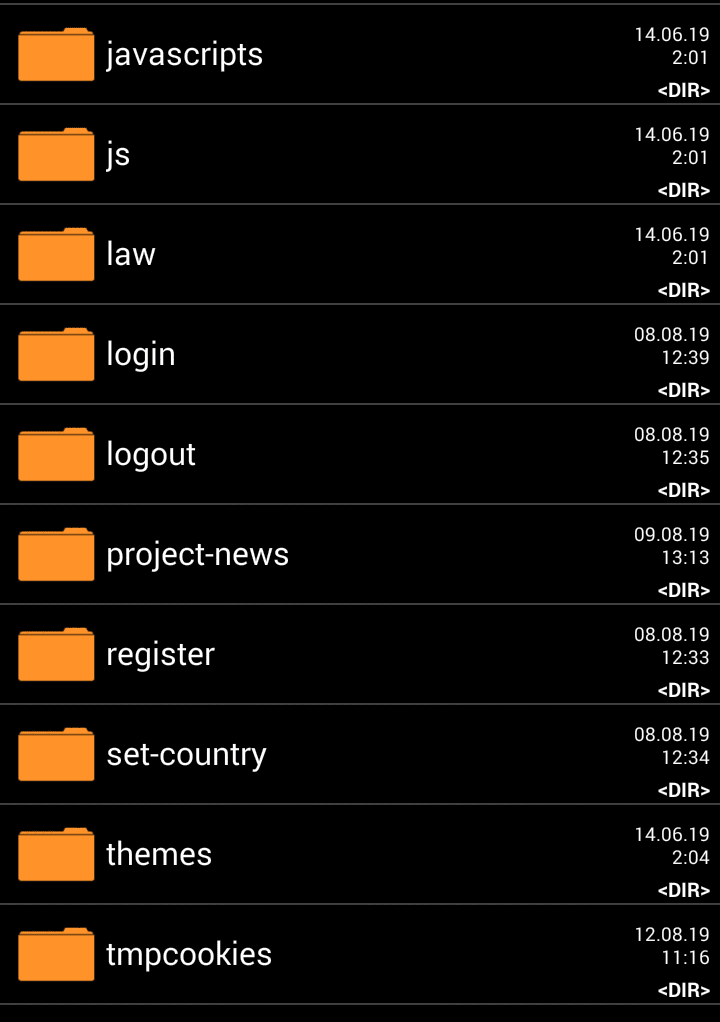Open the logout directory
Image resolution: width=720 pixels, height=1022 pixels.
pos(151,454)
